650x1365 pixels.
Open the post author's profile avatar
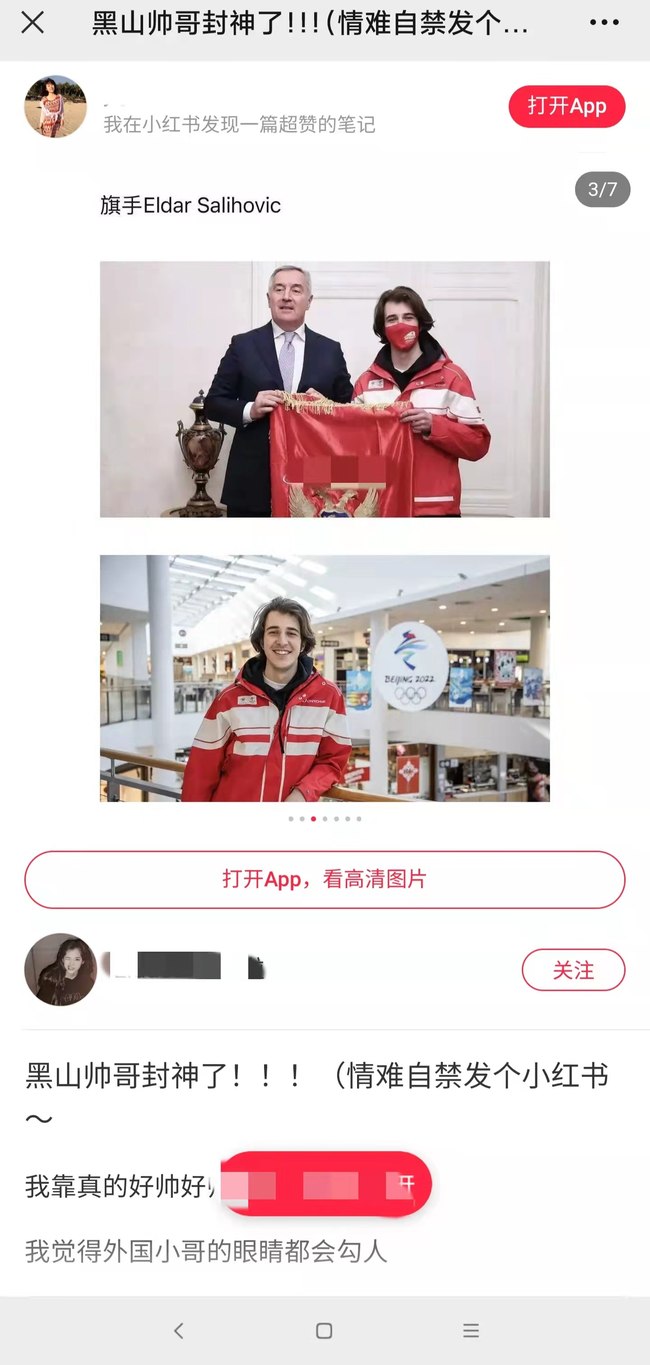[x=60, y=970]
